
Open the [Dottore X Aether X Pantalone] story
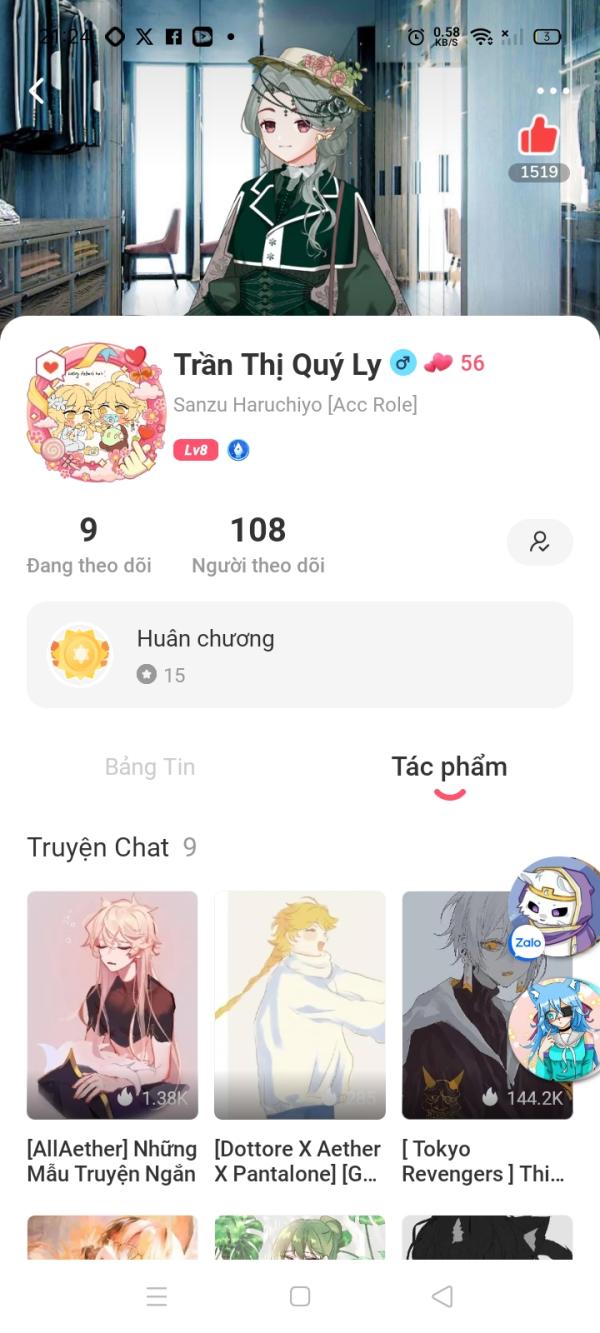click(x=299, y=1005)
